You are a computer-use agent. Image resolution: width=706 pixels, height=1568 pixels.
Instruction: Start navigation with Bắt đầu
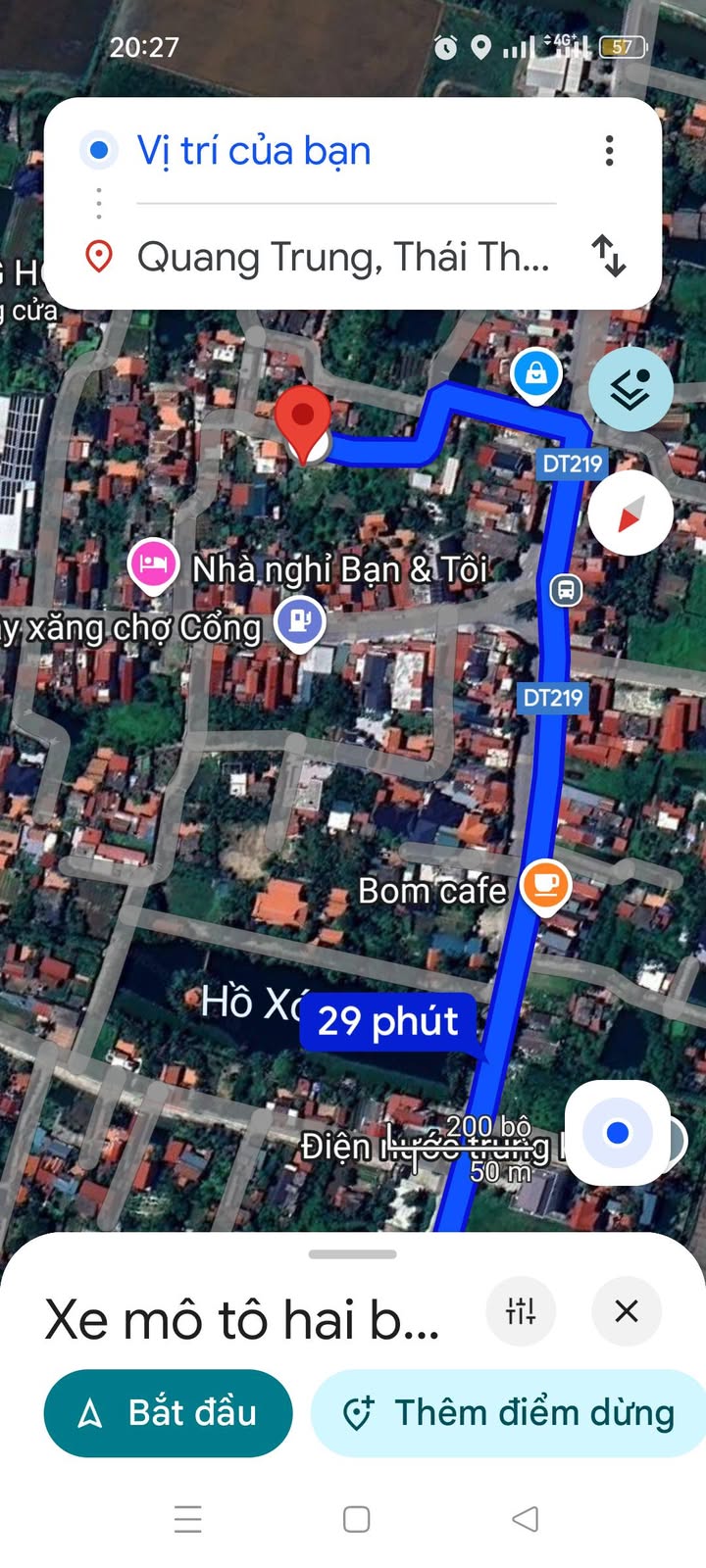pos(169,1412)
